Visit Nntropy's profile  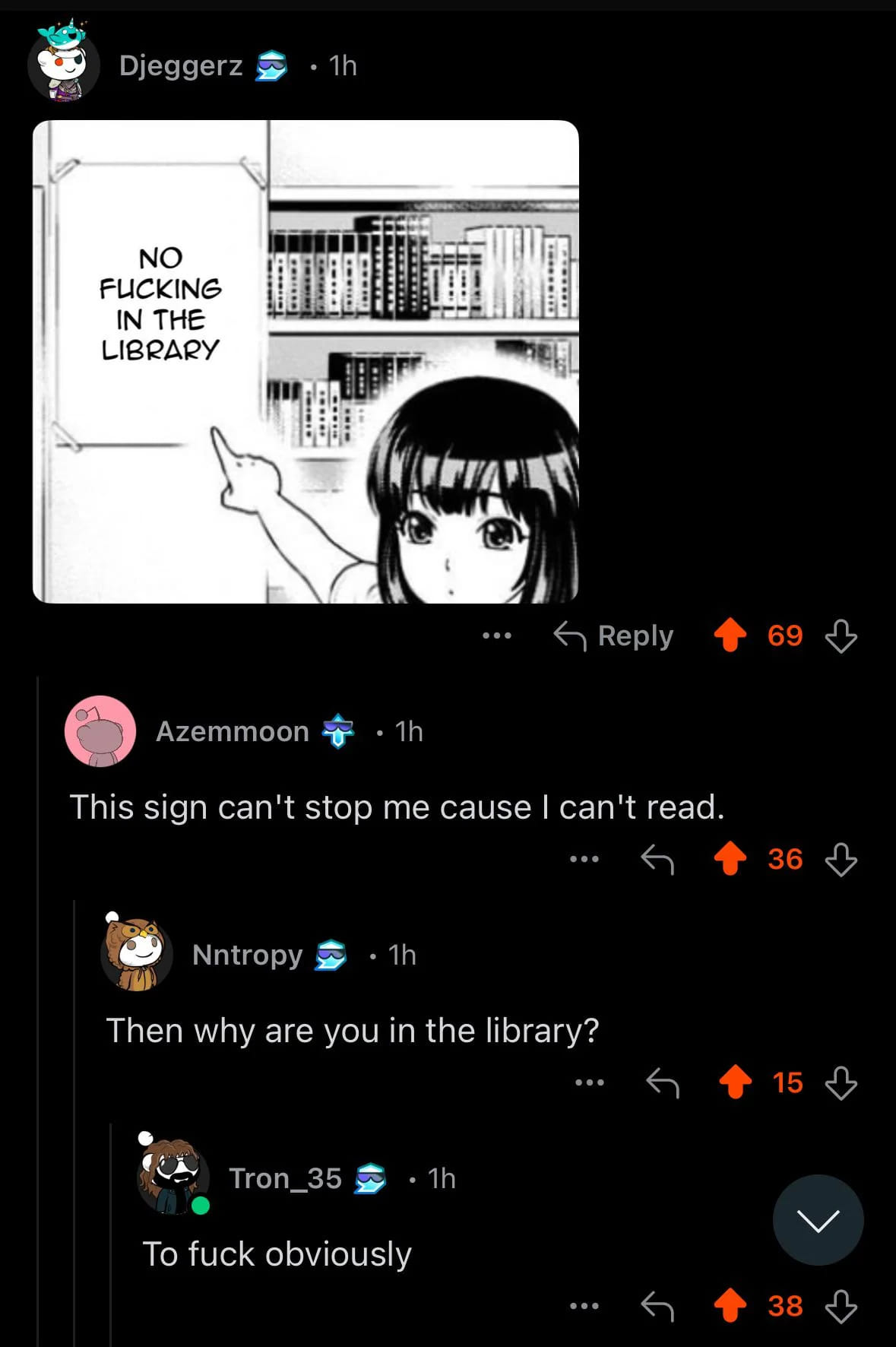point(247,955)
